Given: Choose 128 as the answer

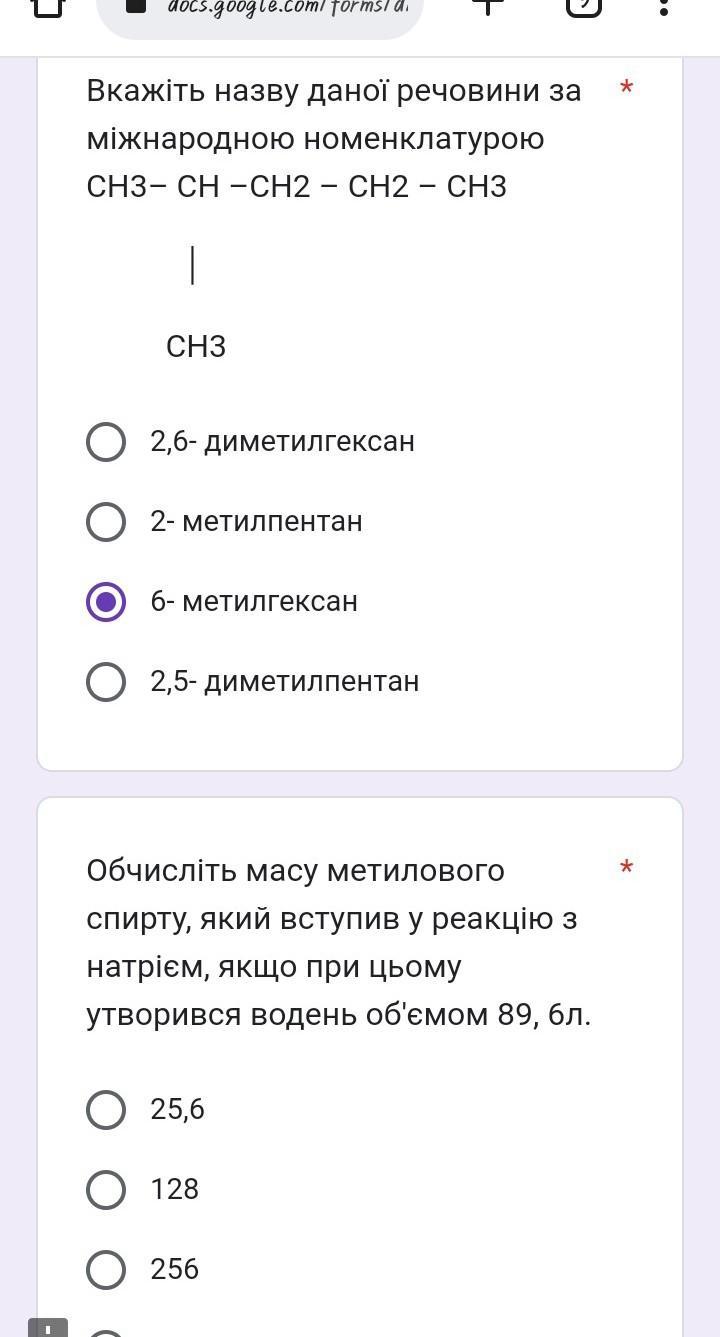Looking at the screenshot, I should click(x=106, y=1190).
